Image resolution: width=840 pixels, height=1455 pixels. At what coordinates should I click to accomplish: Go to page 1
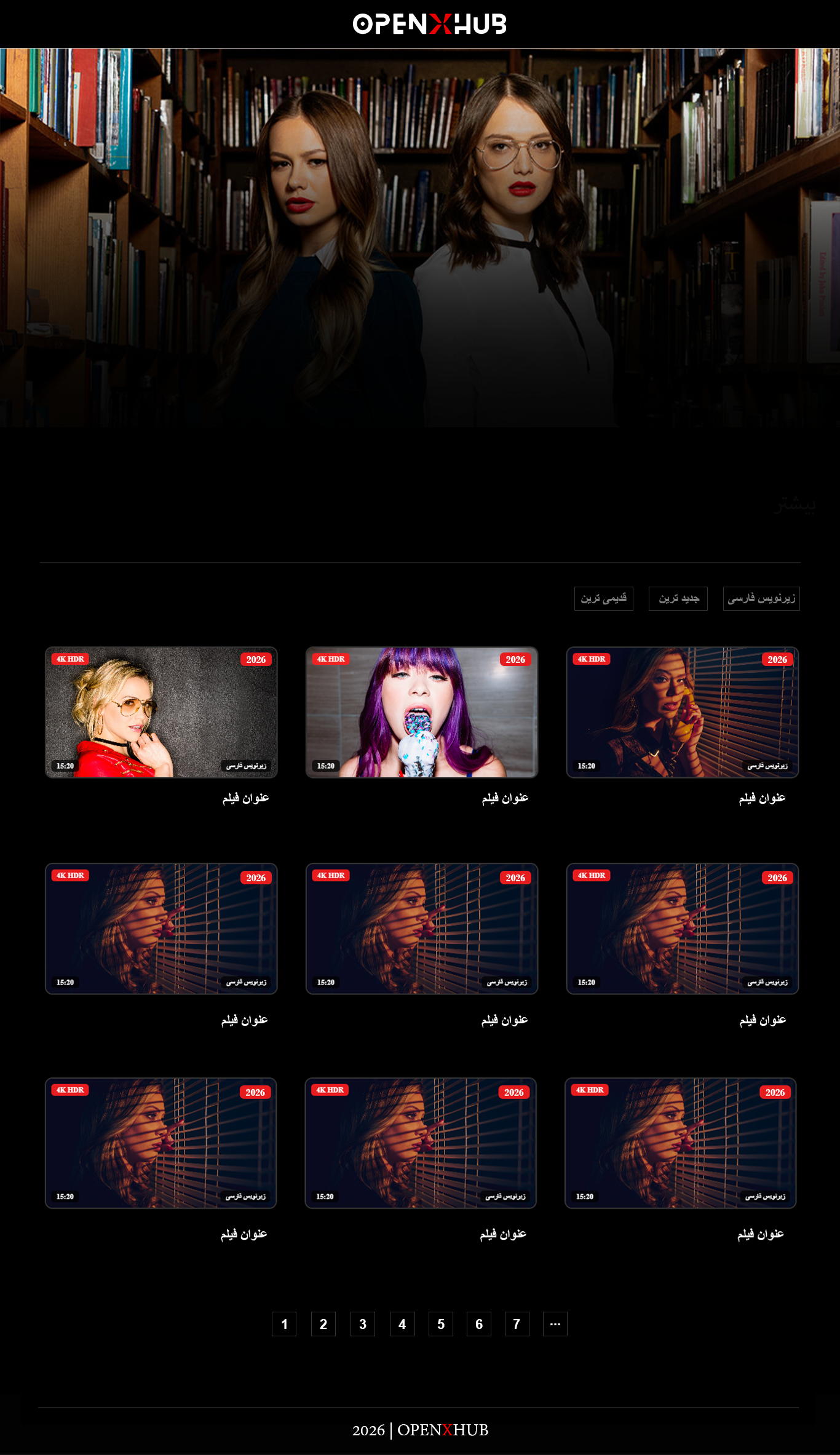(284, 1324)
